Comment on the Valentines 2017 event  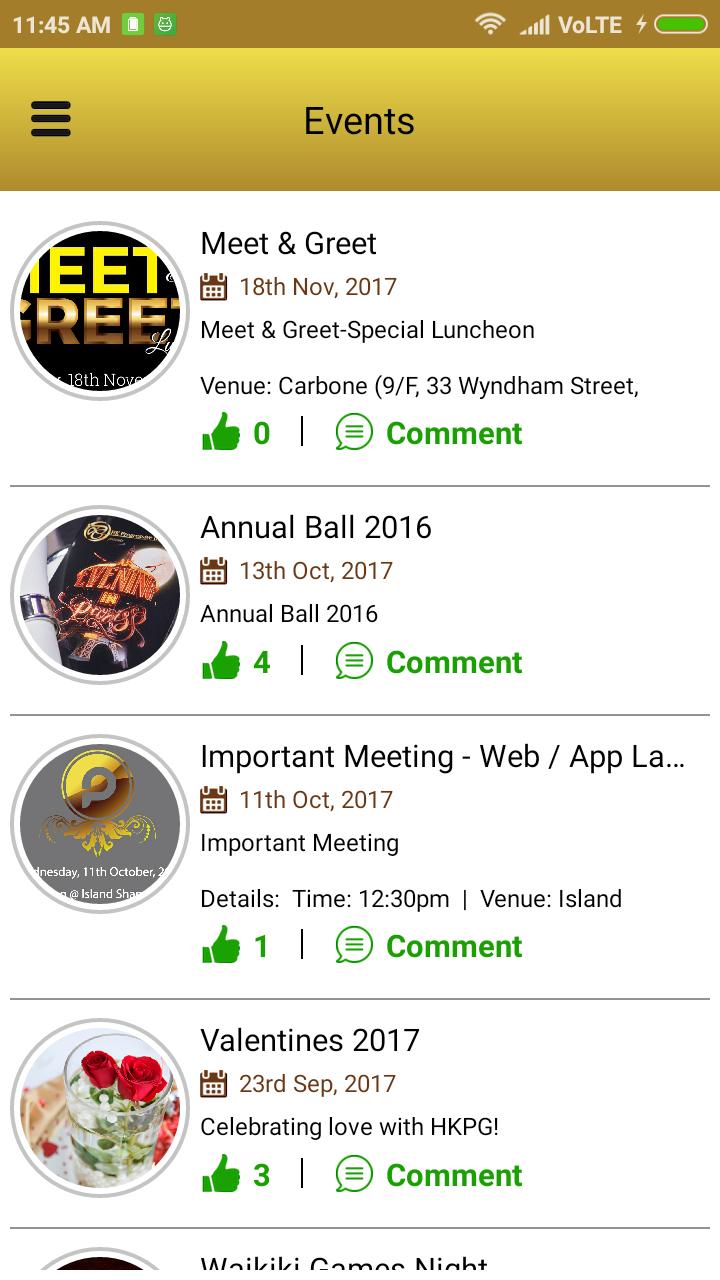[430, 1175]
